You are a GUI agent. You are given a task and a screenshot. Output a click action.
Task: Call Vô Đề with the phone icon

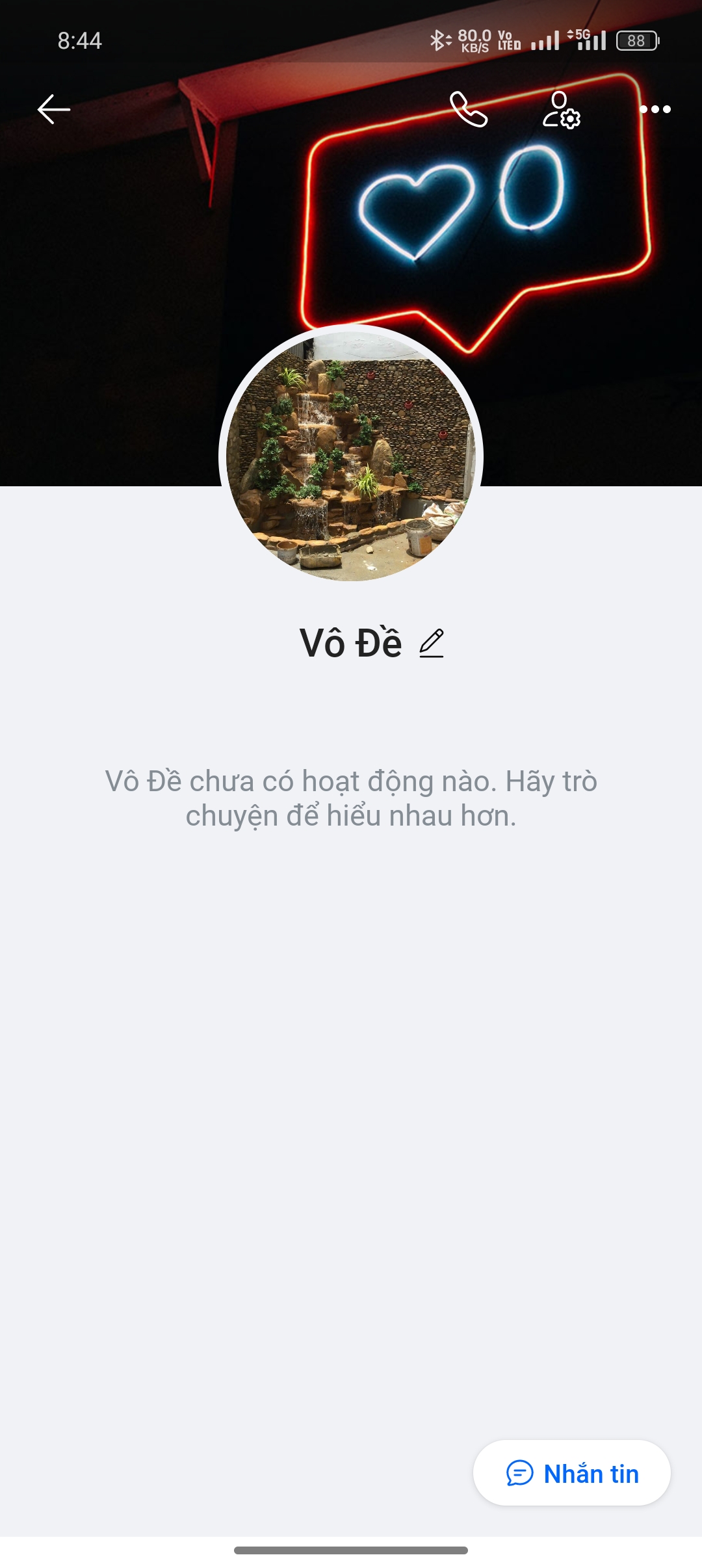[x=469, y=109]
